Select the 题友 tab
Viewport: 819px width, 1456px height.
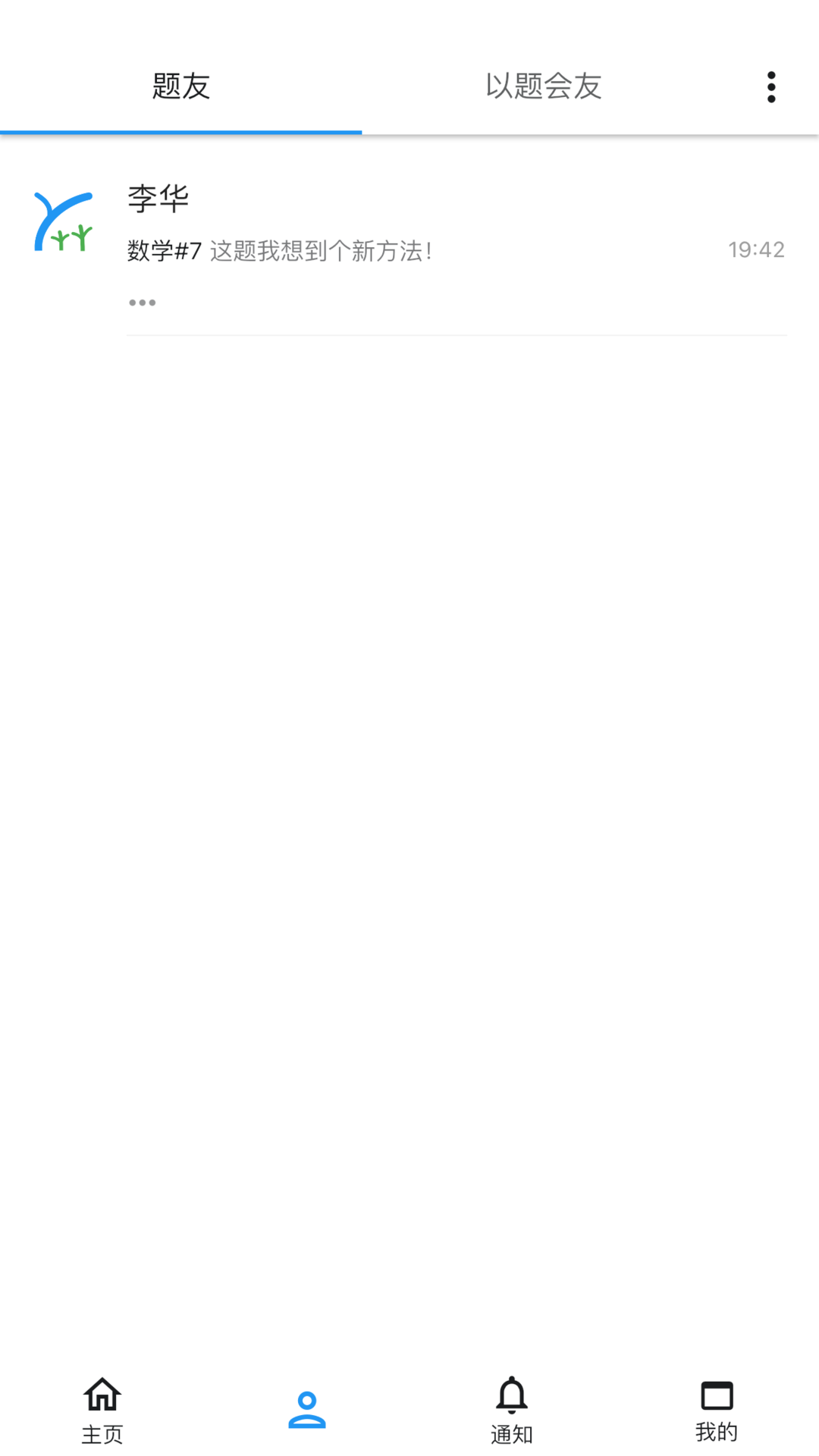pyautogui.click(x=180, y=86)
